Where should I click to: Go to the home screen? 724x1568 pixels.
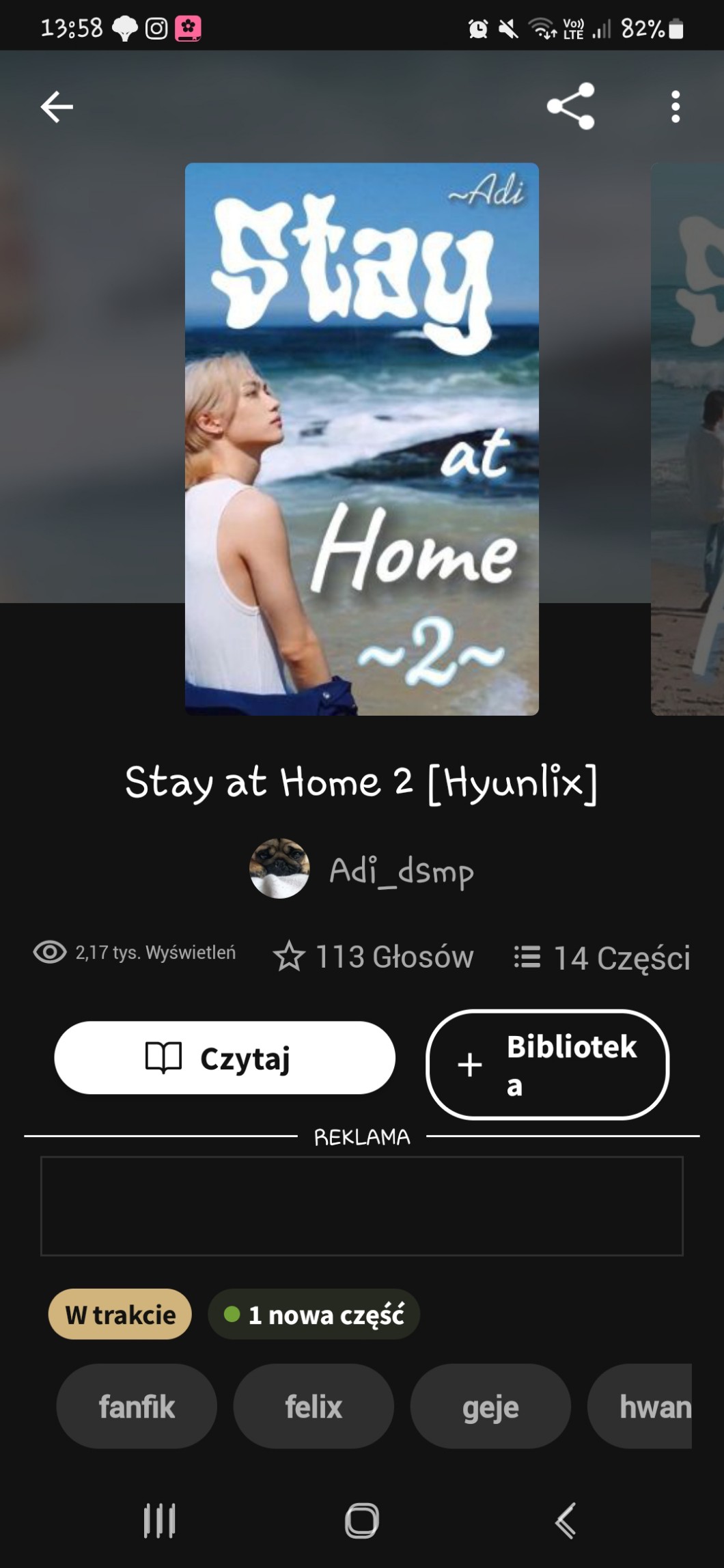point(362,1521)
